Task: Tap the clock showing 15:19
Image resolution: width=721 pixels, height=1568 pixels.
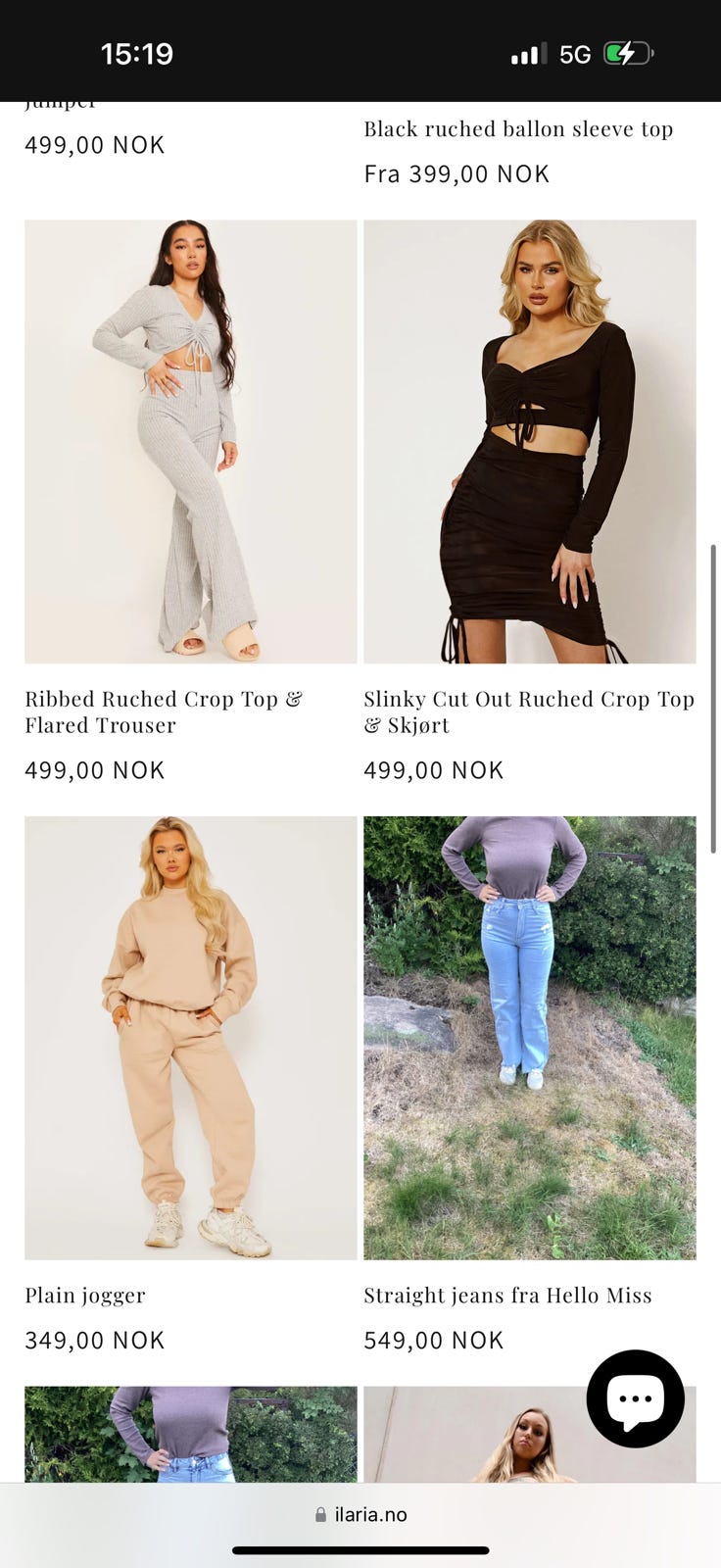Action: 138,54
